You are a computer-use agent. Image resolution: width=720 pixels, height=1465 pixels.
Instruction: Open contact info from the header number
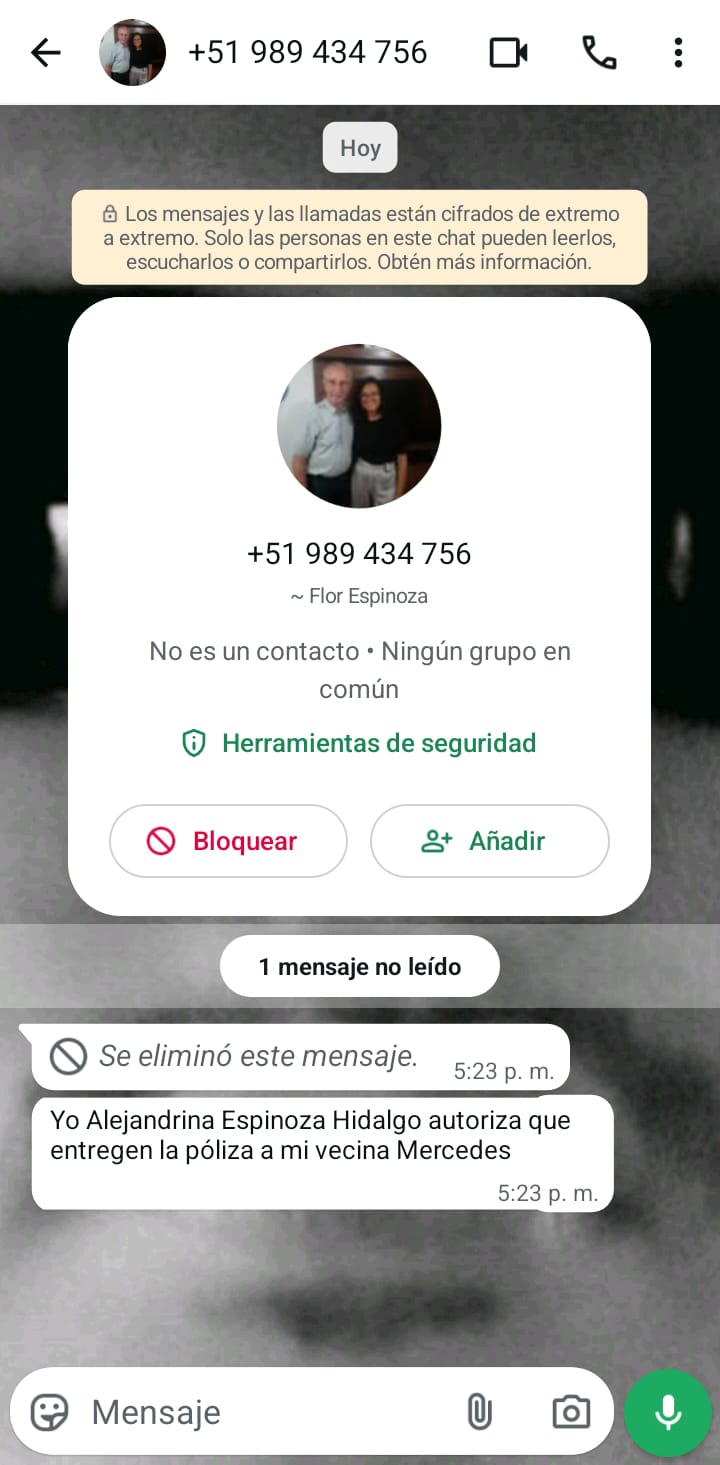tap(307, 53)
